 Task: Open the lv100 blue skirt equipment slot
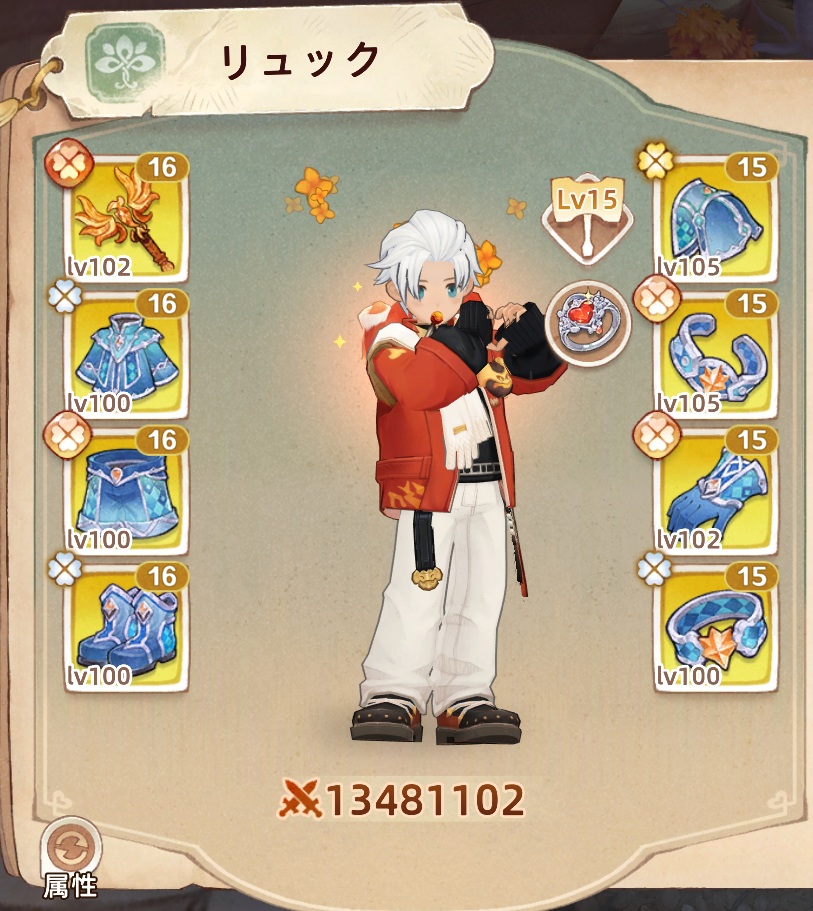point(126,492)
